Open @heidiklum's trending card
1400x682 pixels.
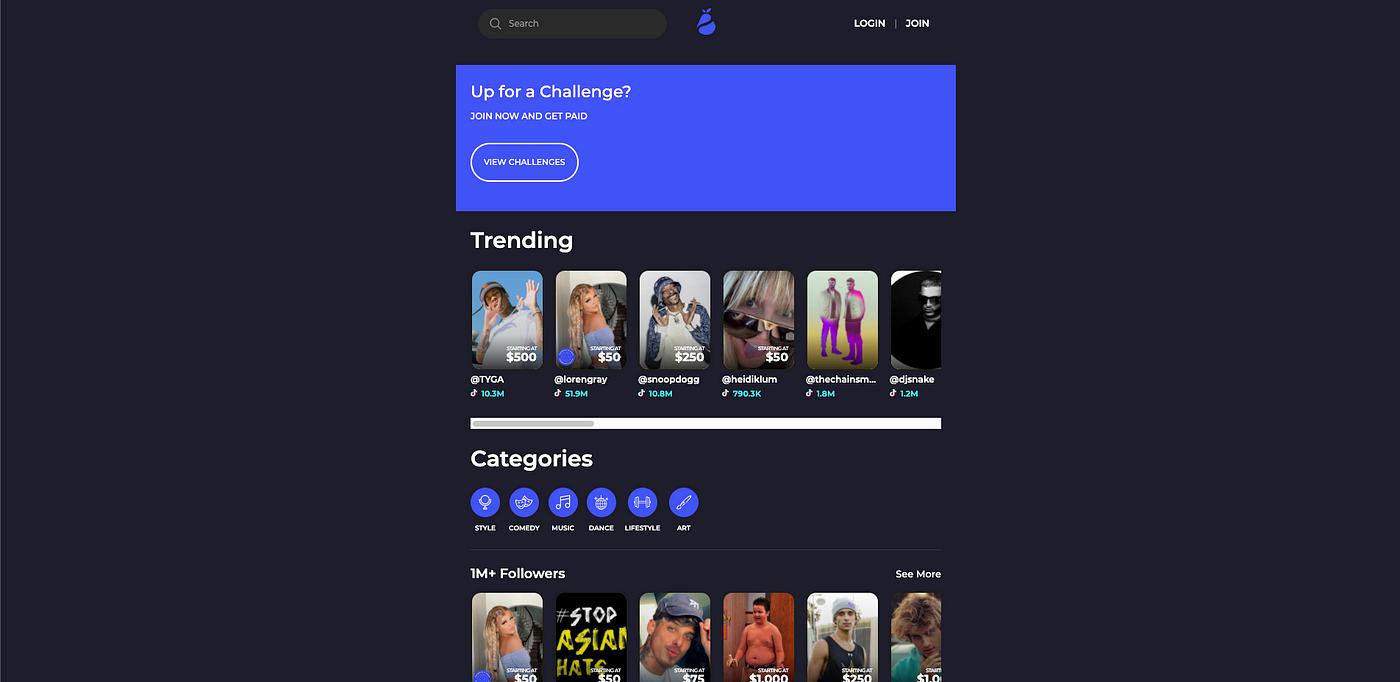759,320
